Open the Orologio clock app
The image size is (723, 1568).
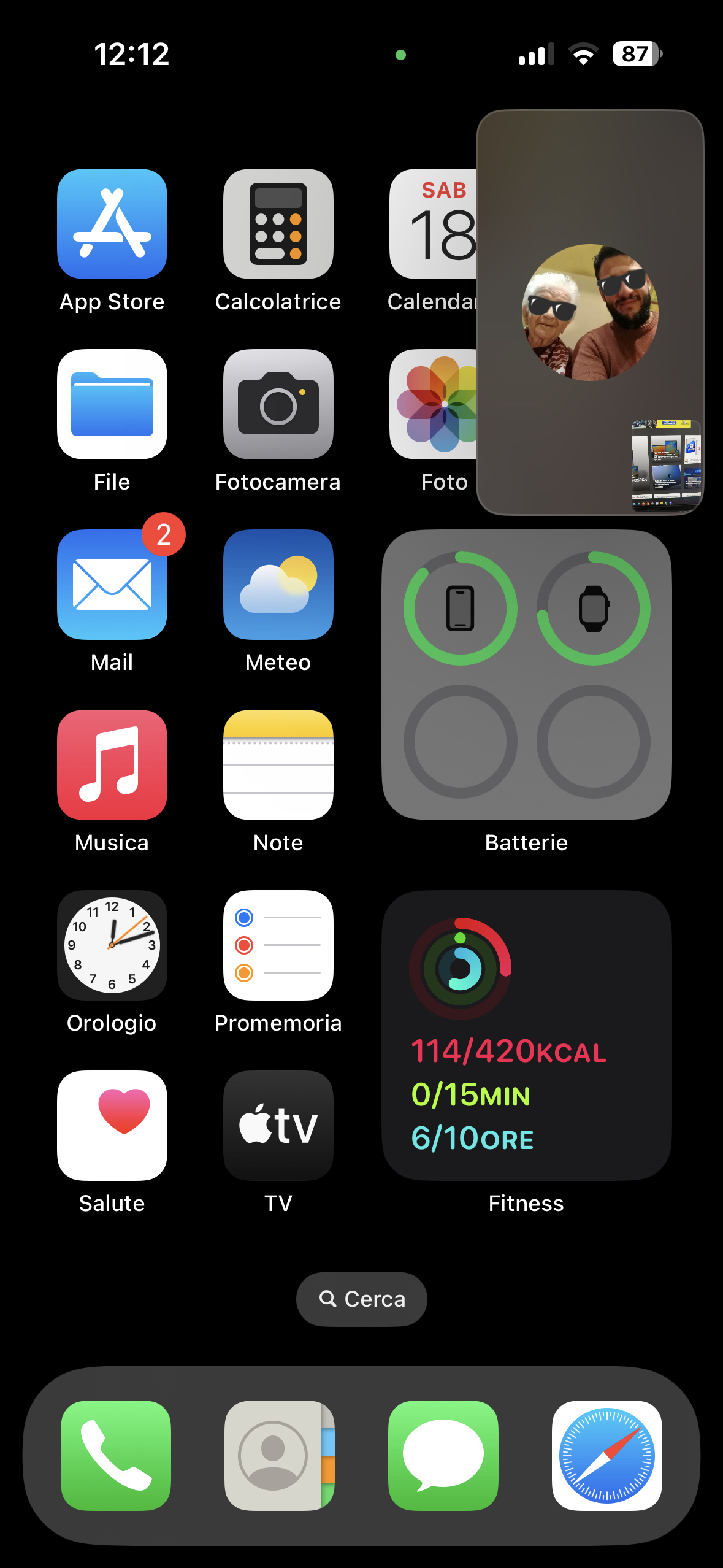[x=112, y=945]
